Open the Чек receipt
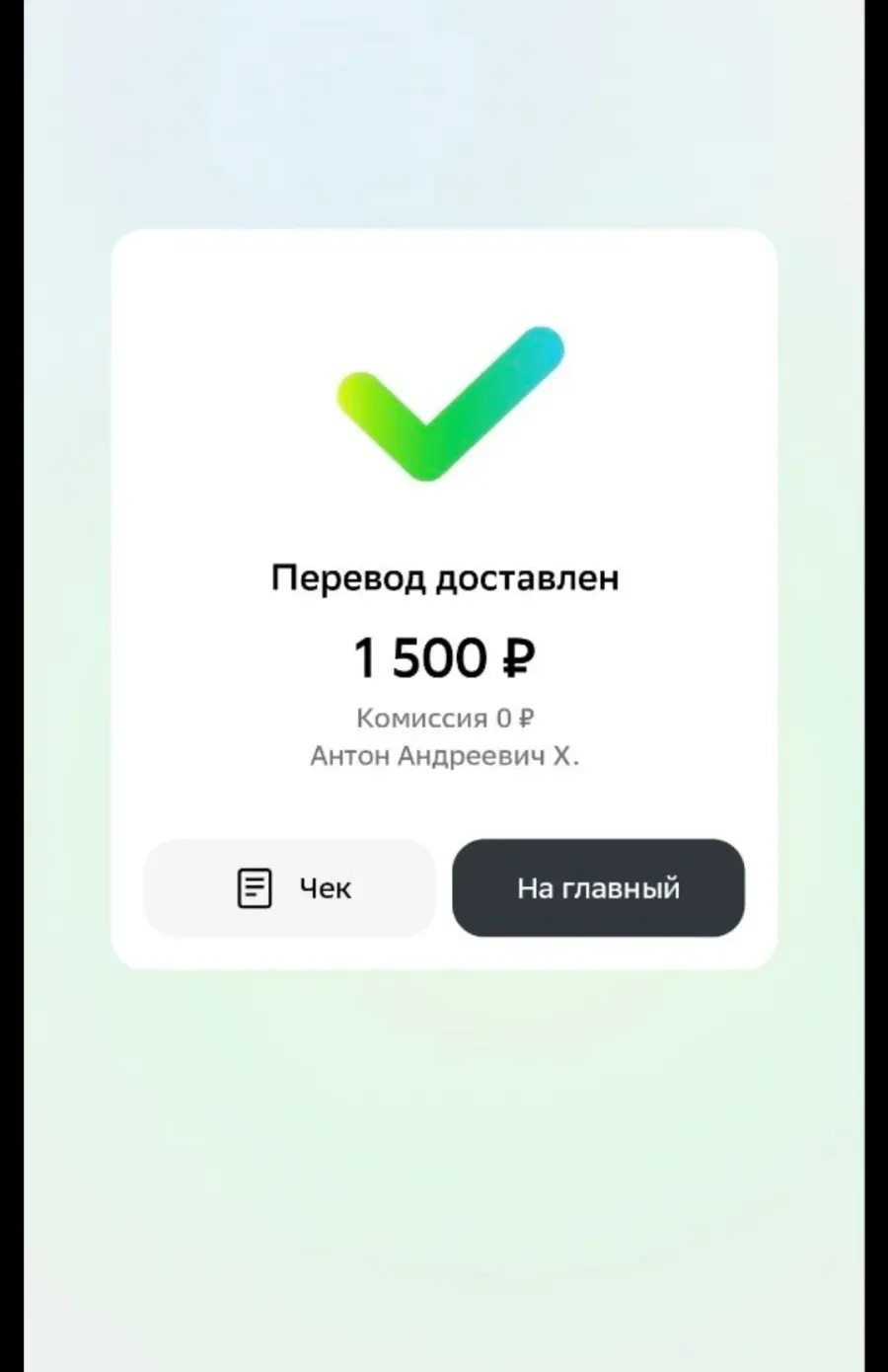 290,888
